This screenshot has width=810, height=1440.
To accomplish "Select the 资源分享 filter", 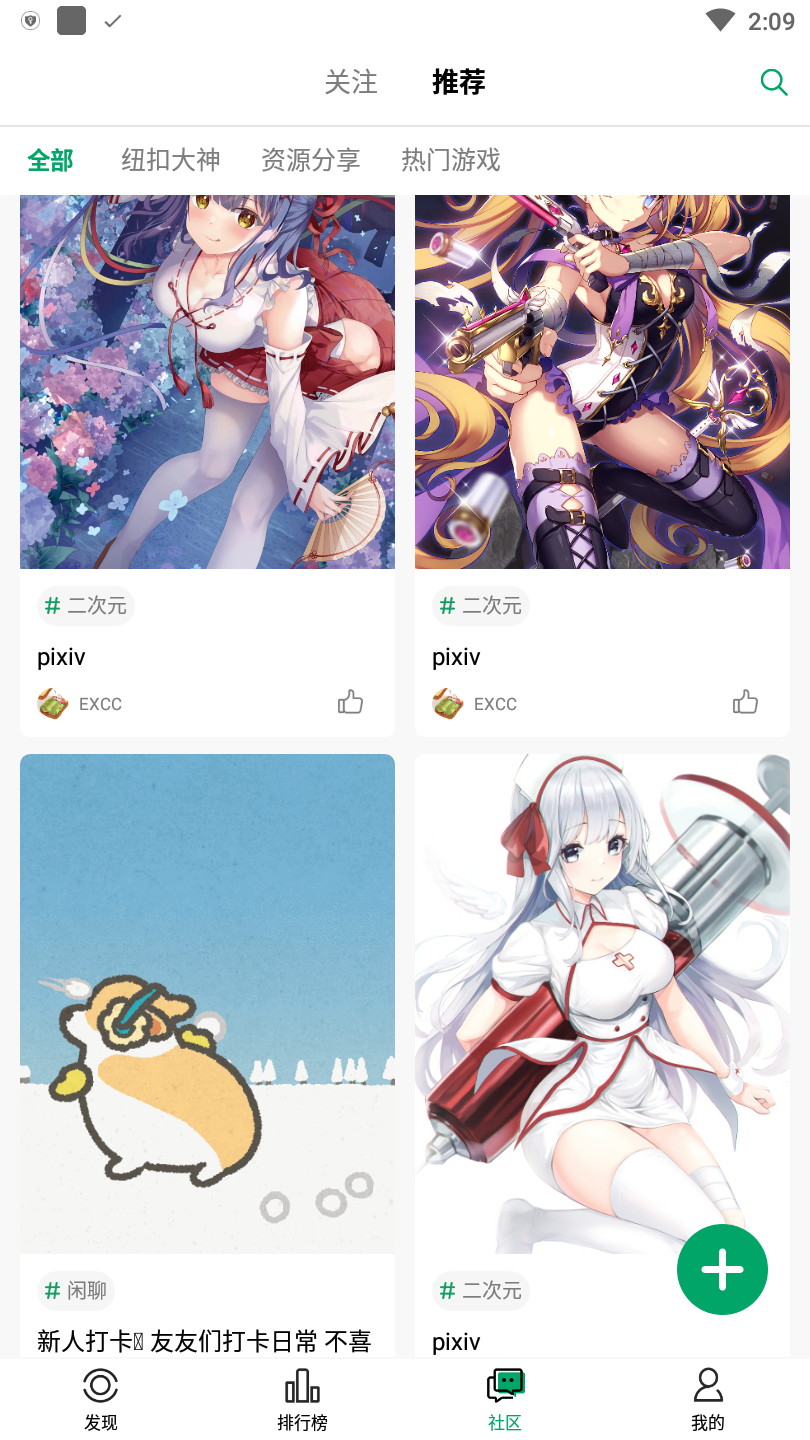I will tap(310, 160).
